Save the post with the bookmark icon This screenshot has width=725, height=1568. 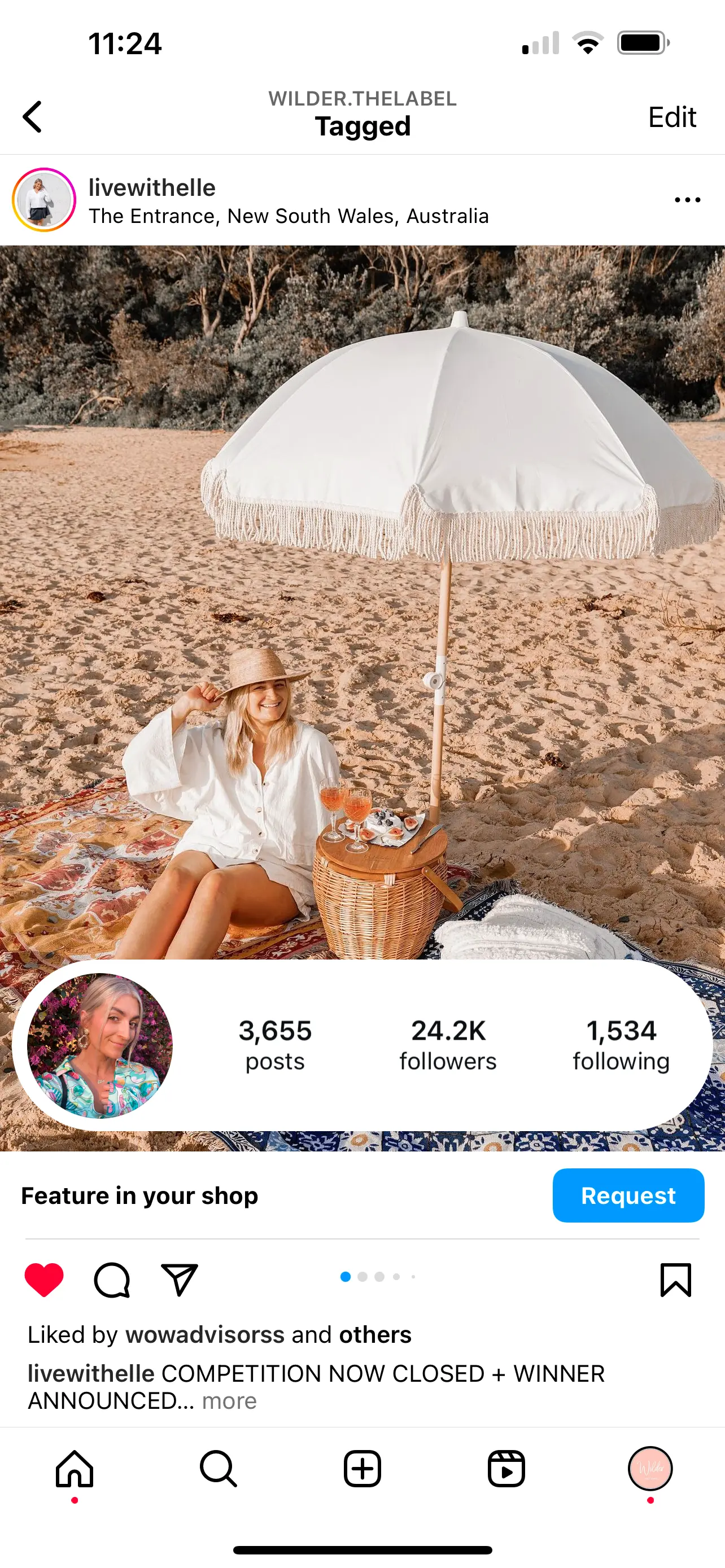676,1280
